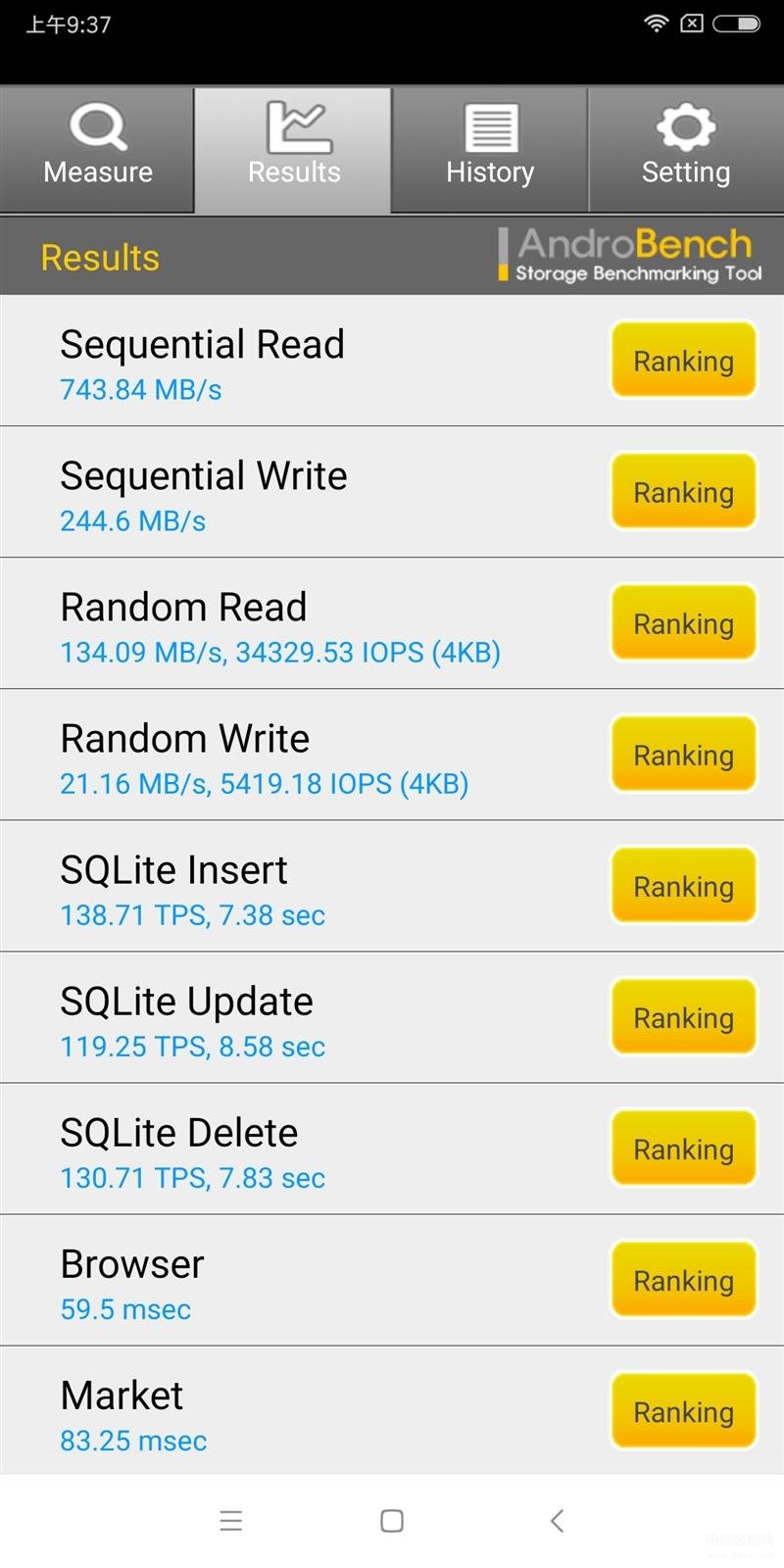Tap the system back button

pos(557,1521)
